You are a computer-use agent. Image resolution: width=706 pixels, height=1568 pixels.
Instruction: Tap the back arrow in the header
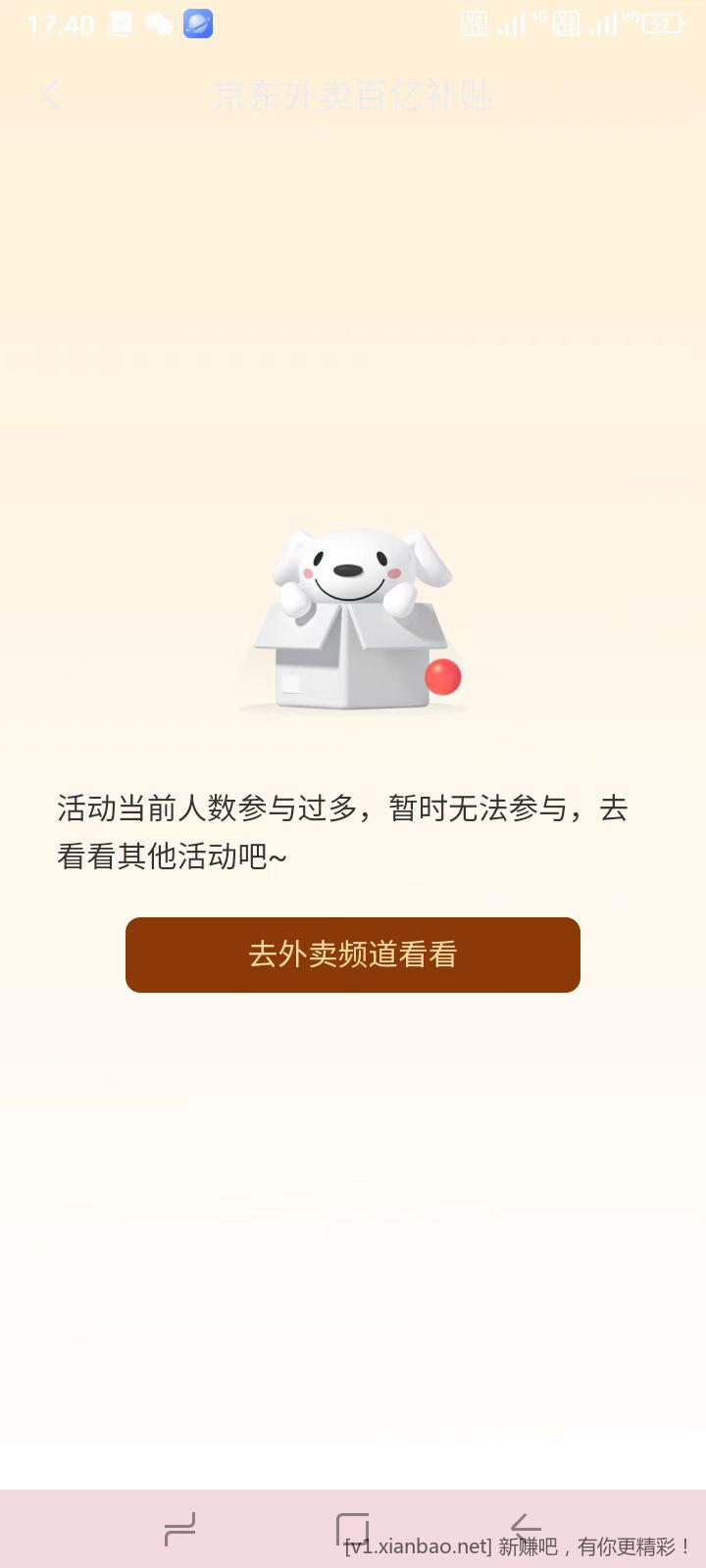coord(51,95)
